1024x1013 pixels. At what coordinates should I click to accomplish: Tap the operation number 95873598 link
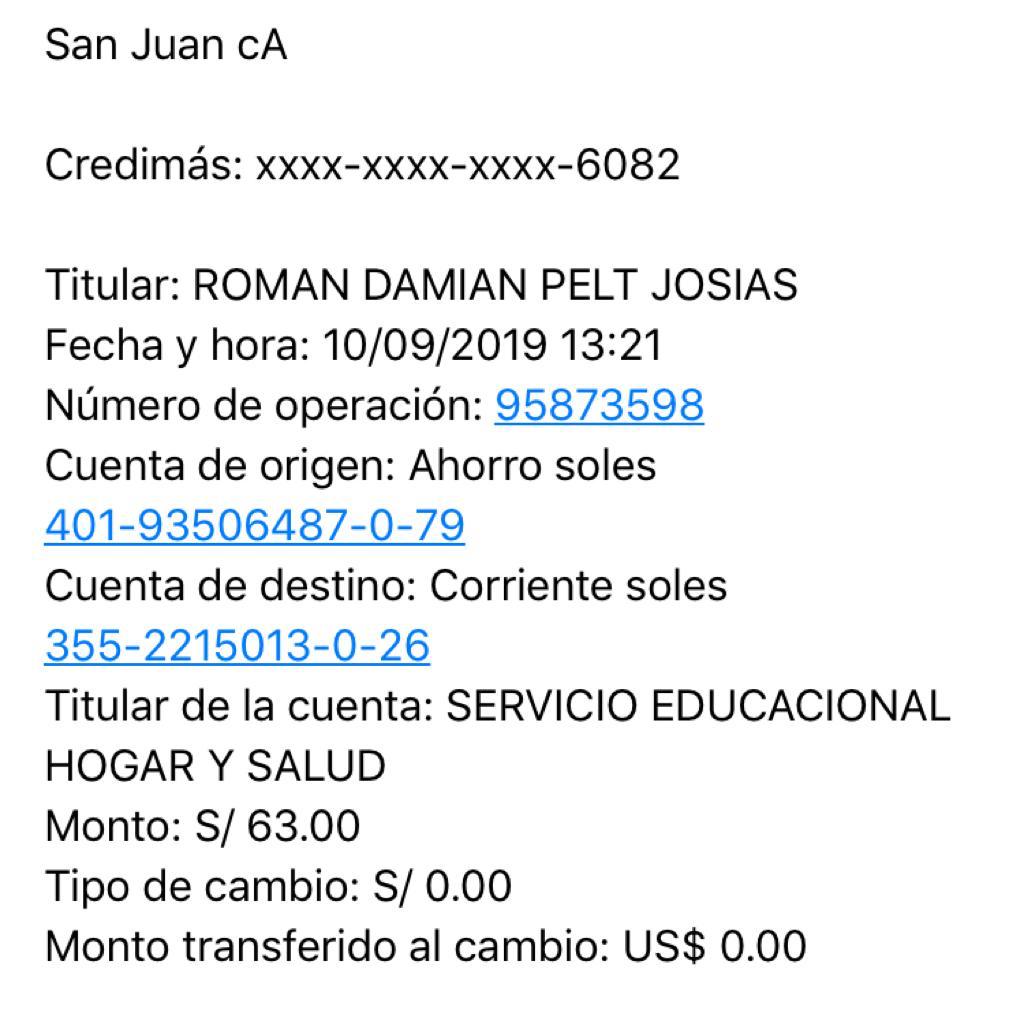[x=599, y=405]
